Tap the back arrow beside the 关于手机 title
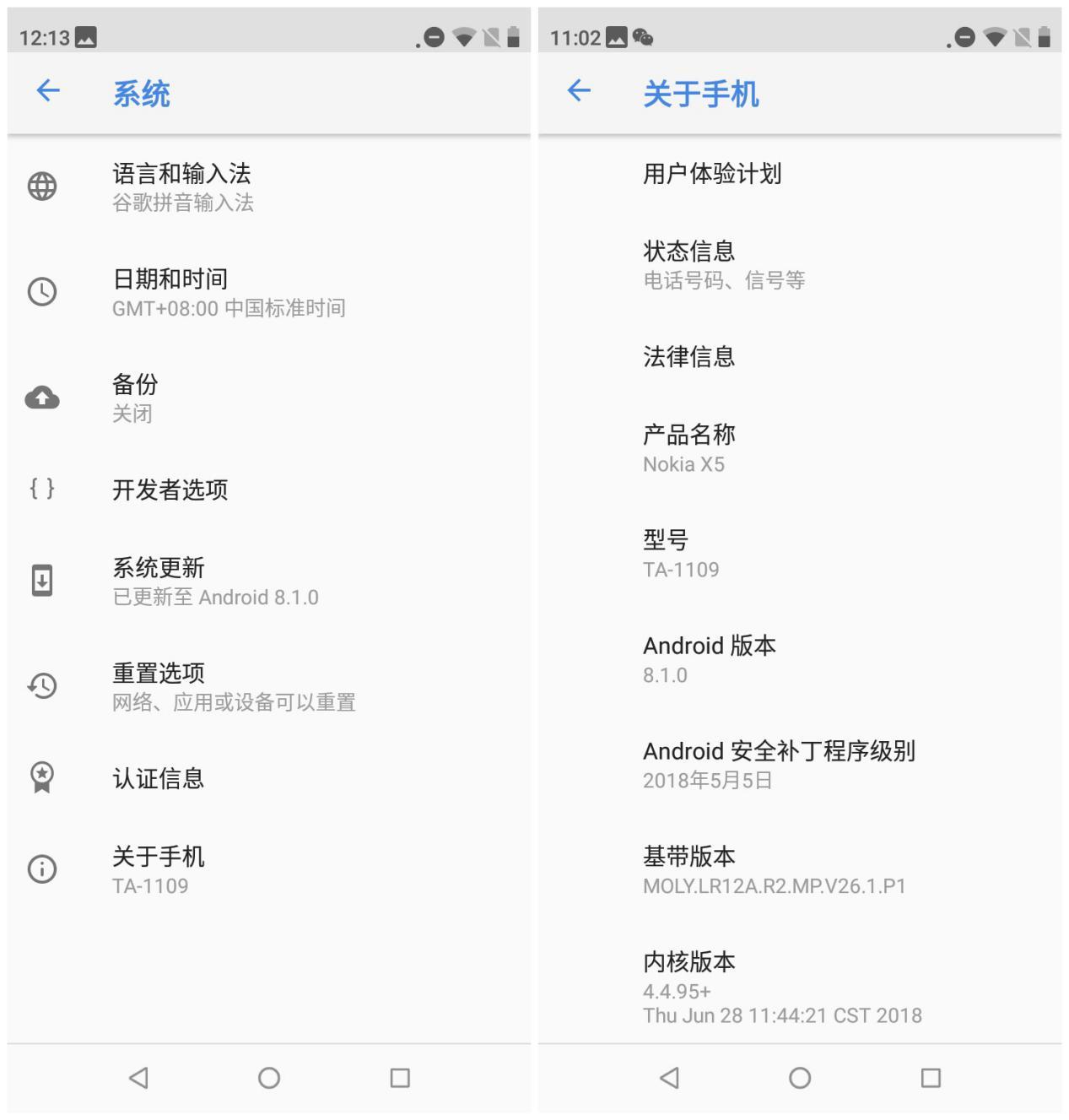Viewport: 1069px width, 1120px height. tap(579, 91)
